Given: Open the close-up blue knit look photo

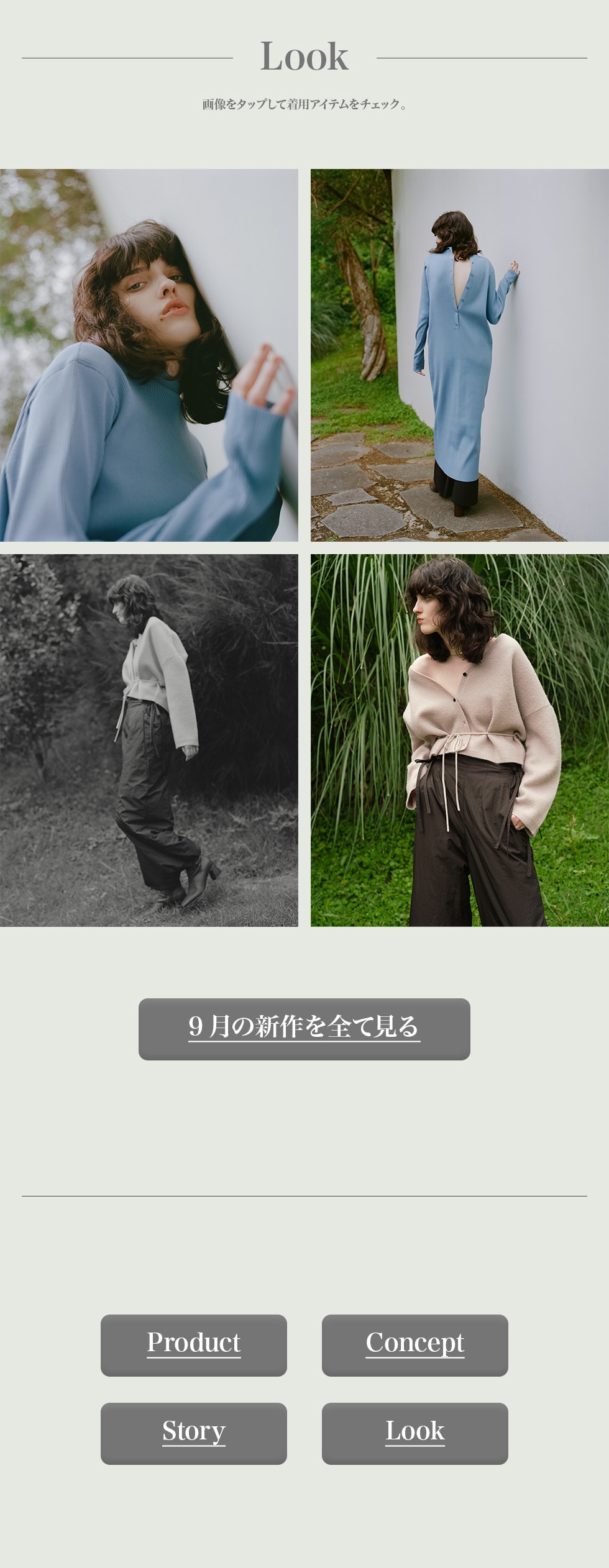Looking at the screenshot, I should tap(149, 355).
